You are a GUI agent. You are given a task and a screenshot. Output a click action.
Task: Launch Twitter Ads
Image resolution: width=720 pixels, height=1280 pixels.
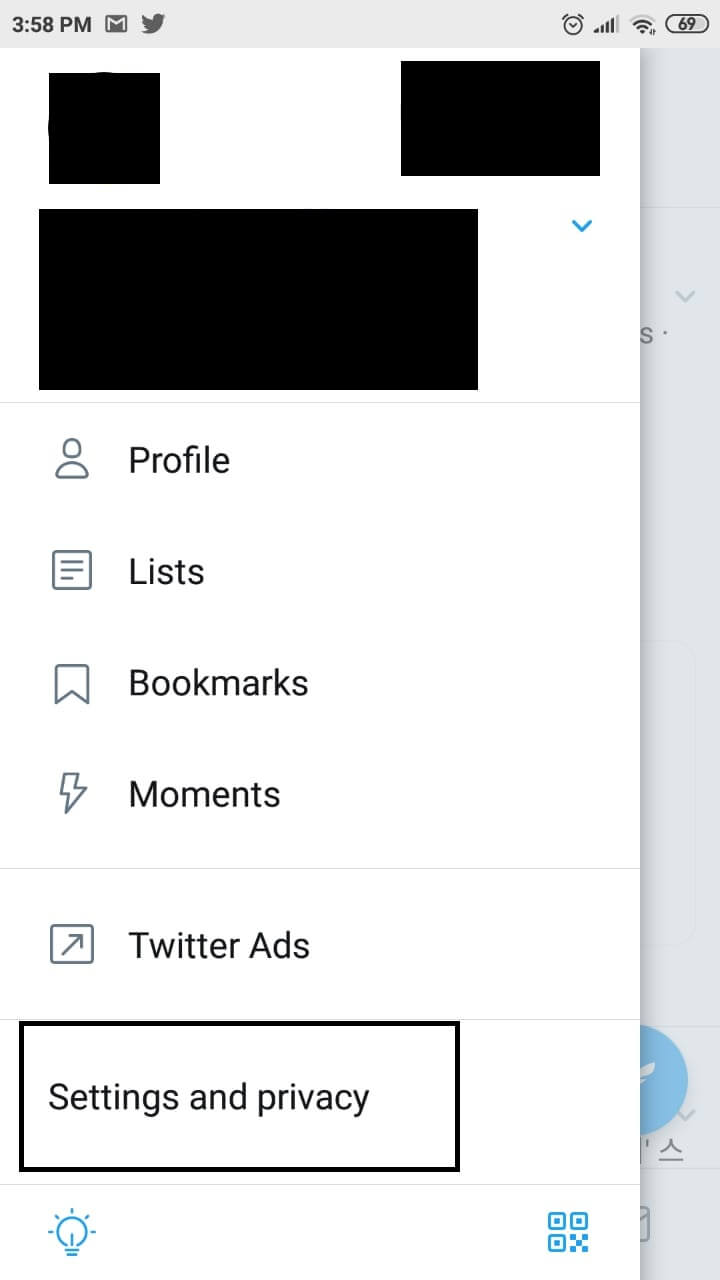pos(218,945)
